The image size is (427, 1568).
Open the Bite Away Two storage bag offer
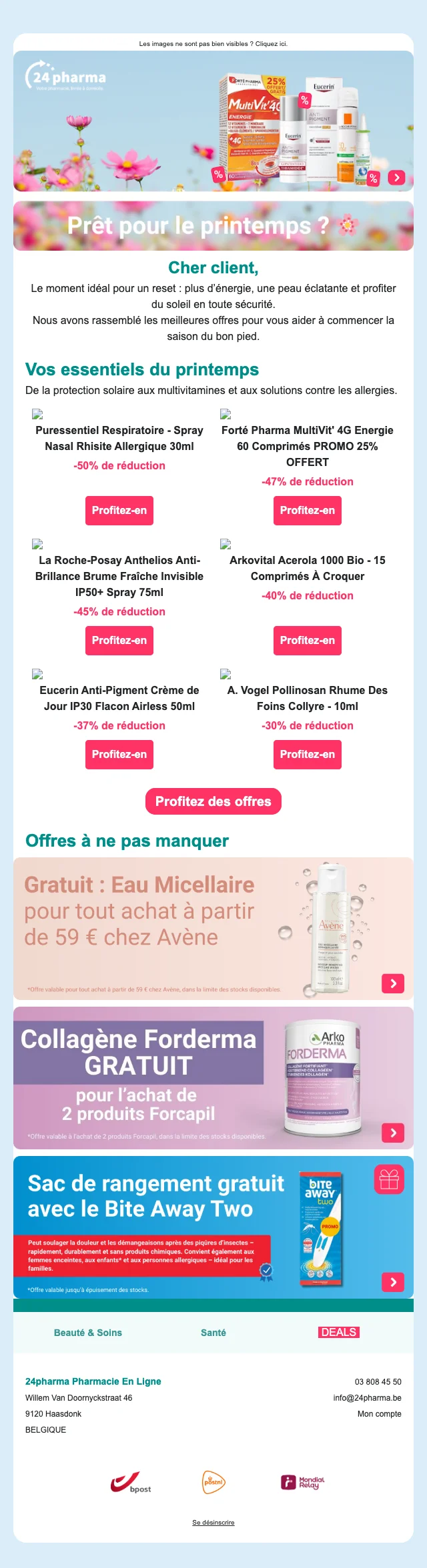point(213,1227)
